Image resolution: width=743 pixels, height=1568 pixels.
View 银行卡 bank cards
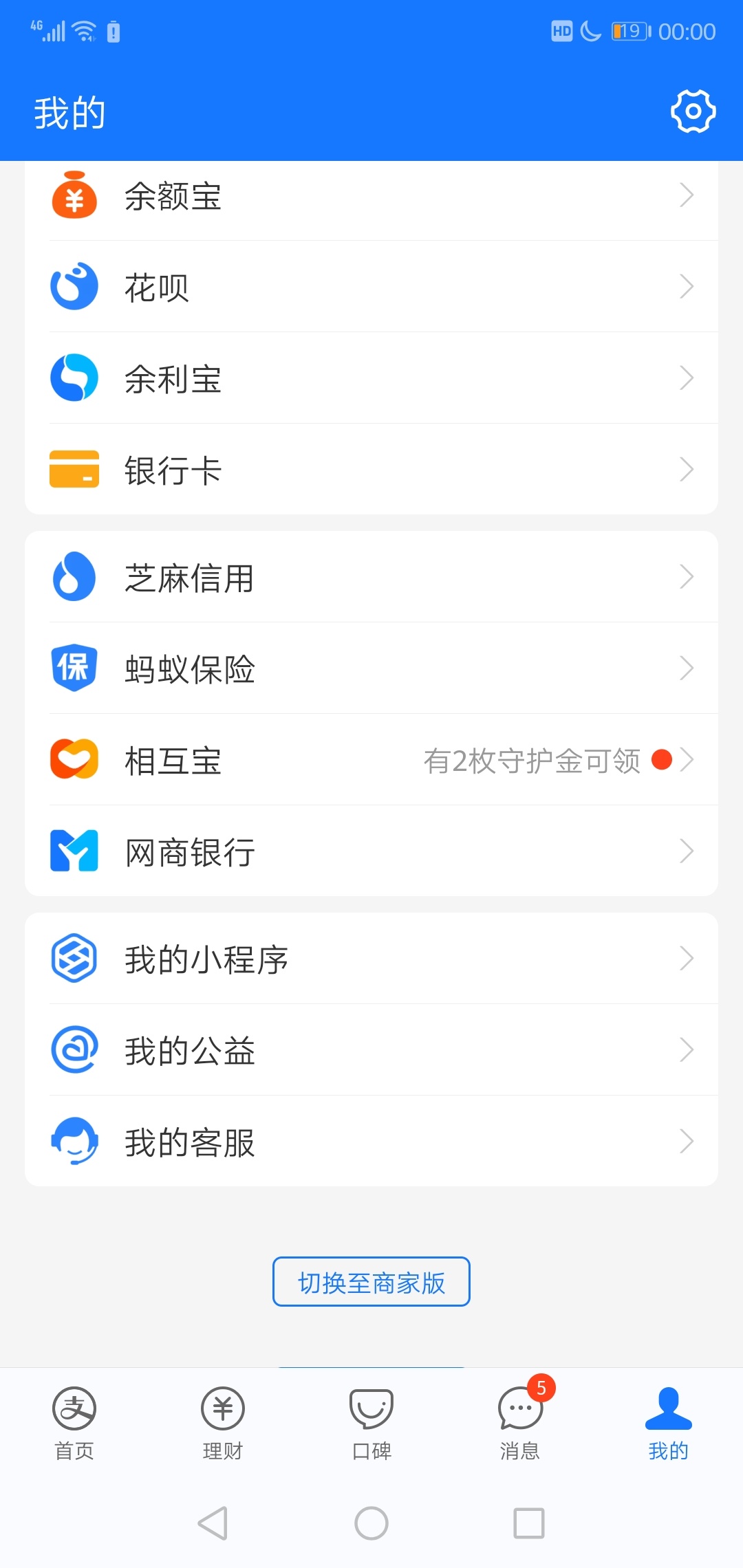371,470
